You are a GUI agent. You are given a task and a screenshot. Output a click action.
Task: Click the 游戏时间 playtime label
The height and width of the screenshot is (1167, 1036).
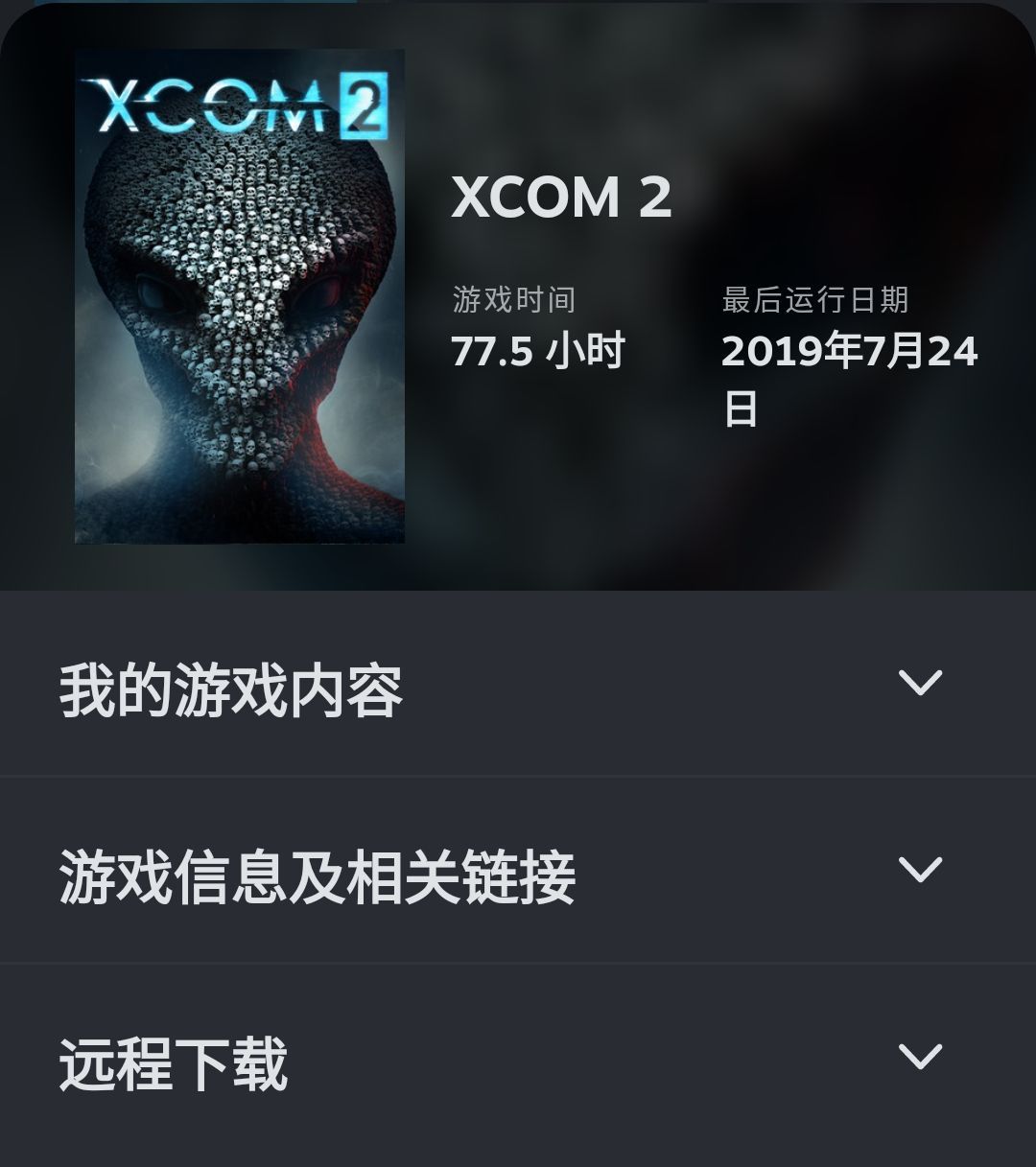tap(513, 297)
